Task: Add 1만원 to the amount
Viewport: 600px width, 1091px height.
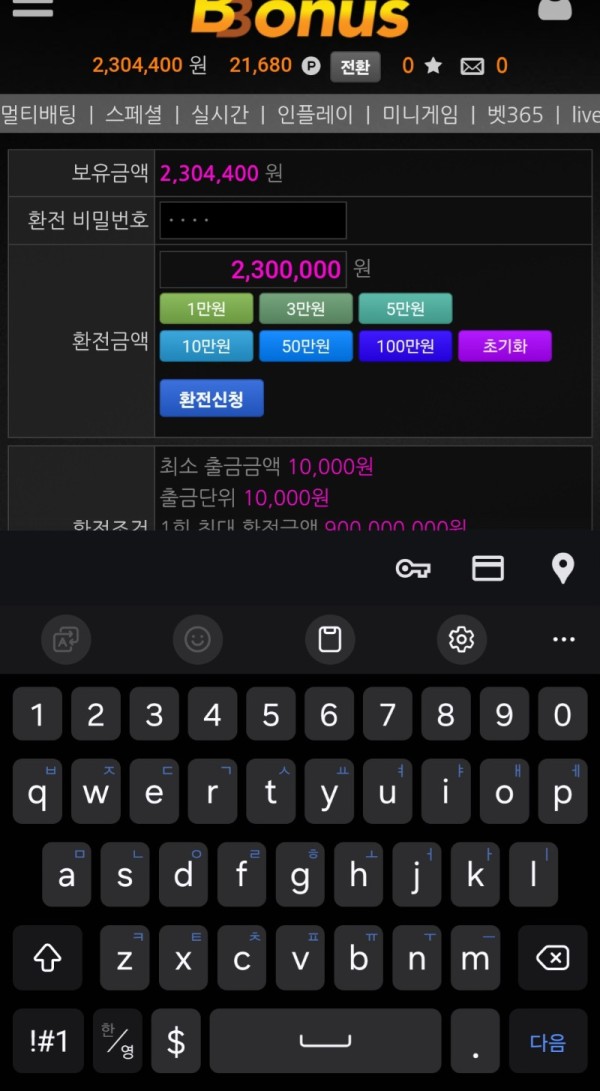Action: tap(206, 308)
